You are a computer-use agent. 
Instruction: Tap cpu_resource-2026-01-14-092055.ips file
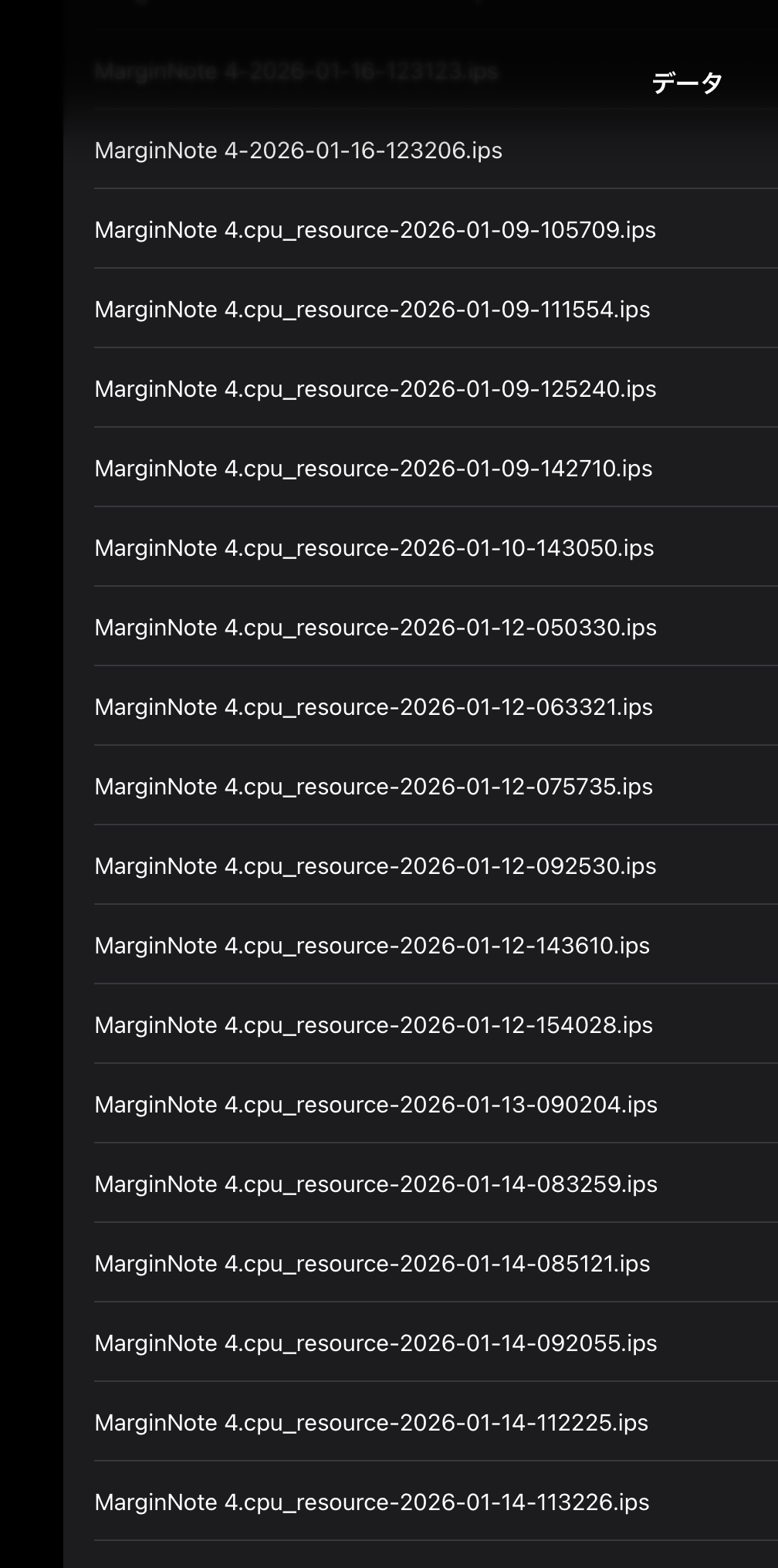point(376,1343)
